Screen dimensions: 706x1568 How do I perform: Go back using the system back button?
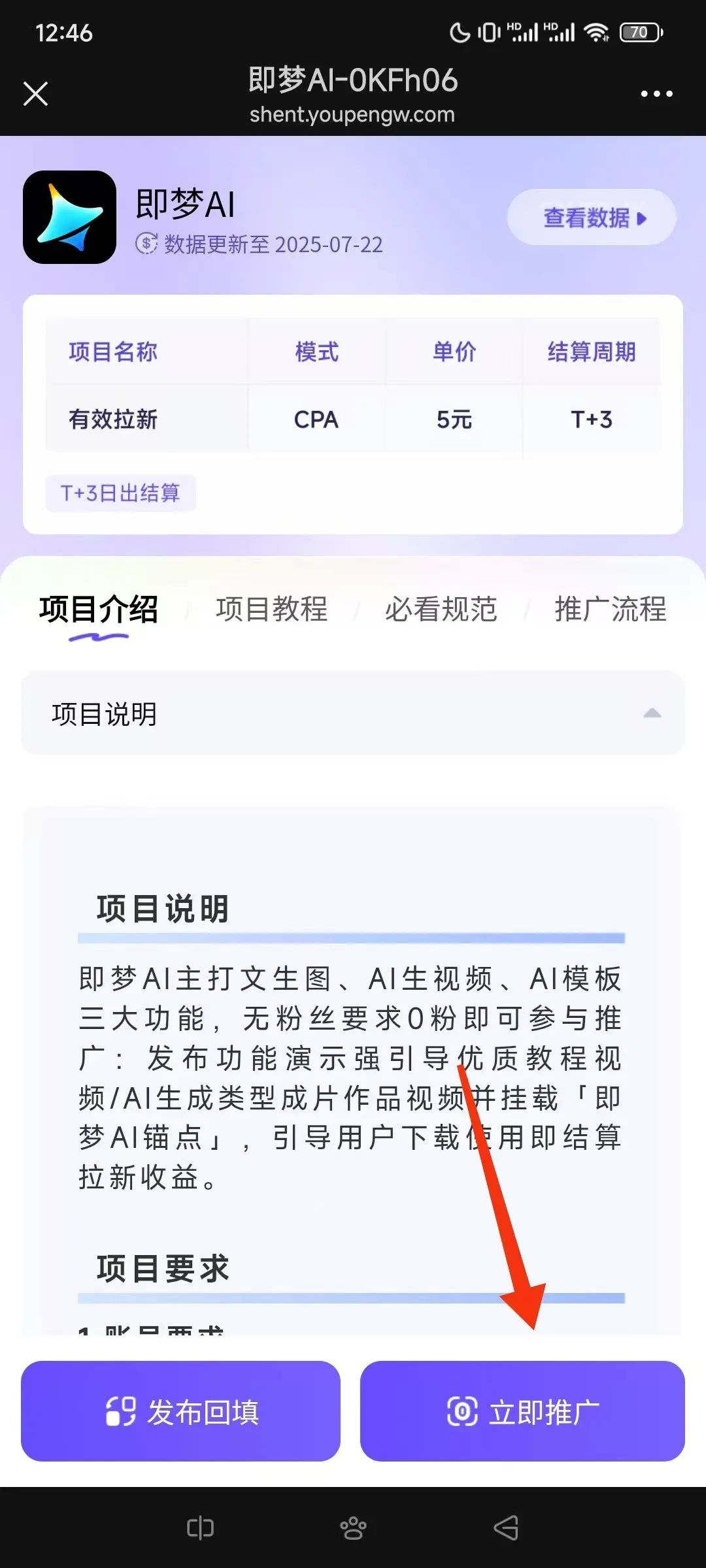tap(506, 1527)
